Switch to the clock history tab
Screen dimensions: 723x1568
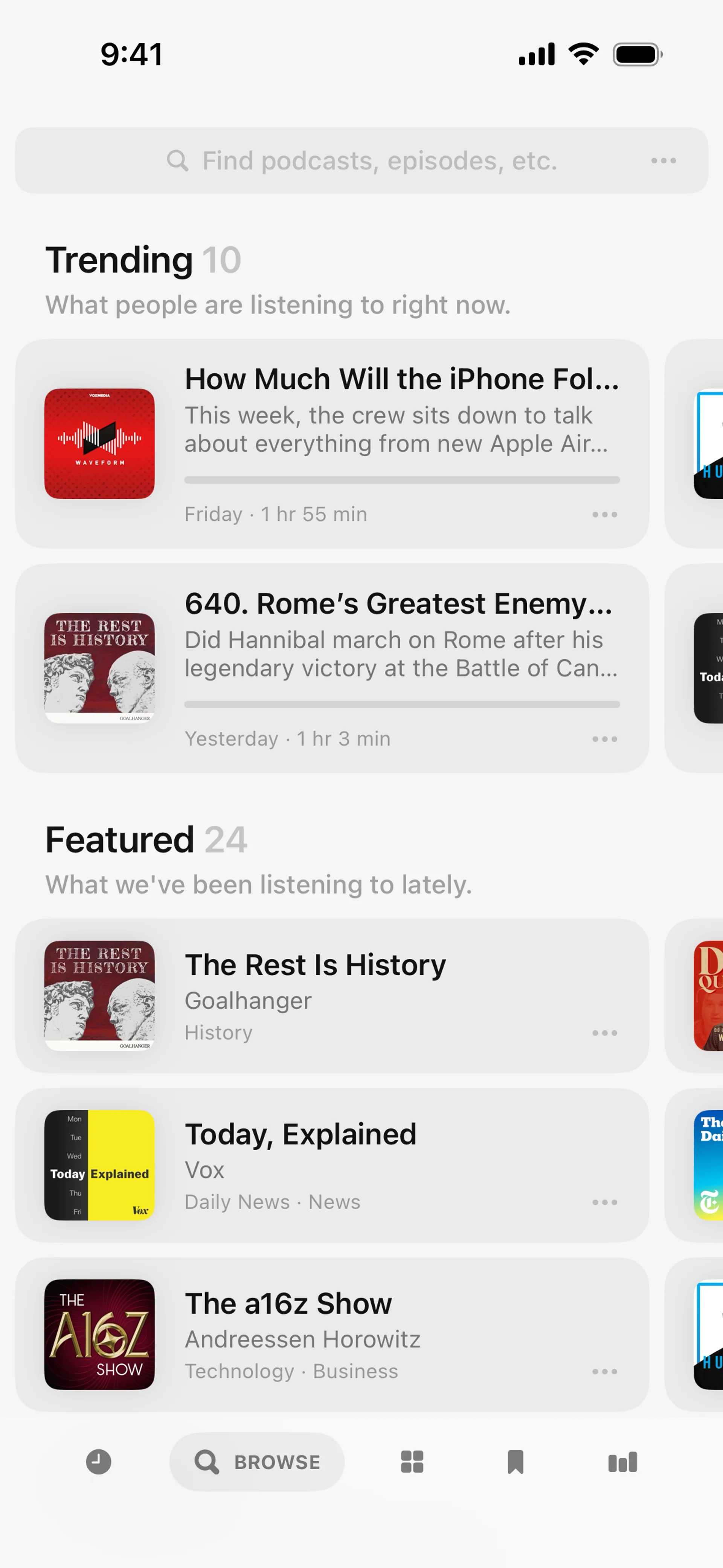point(99,1461)
